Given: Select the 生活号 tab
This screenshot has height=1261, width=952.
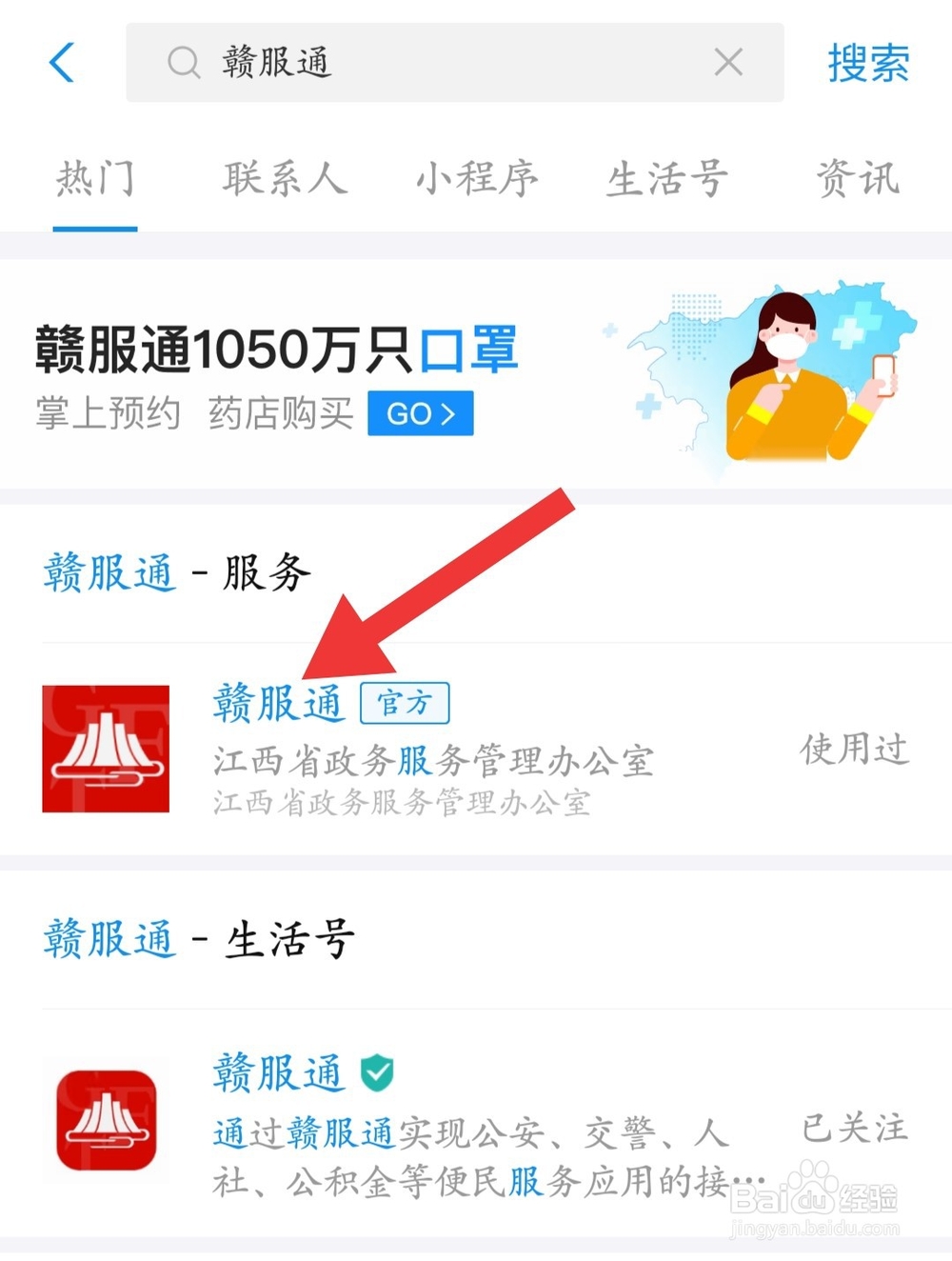Looking at the screenshot, I should point(668,181).
